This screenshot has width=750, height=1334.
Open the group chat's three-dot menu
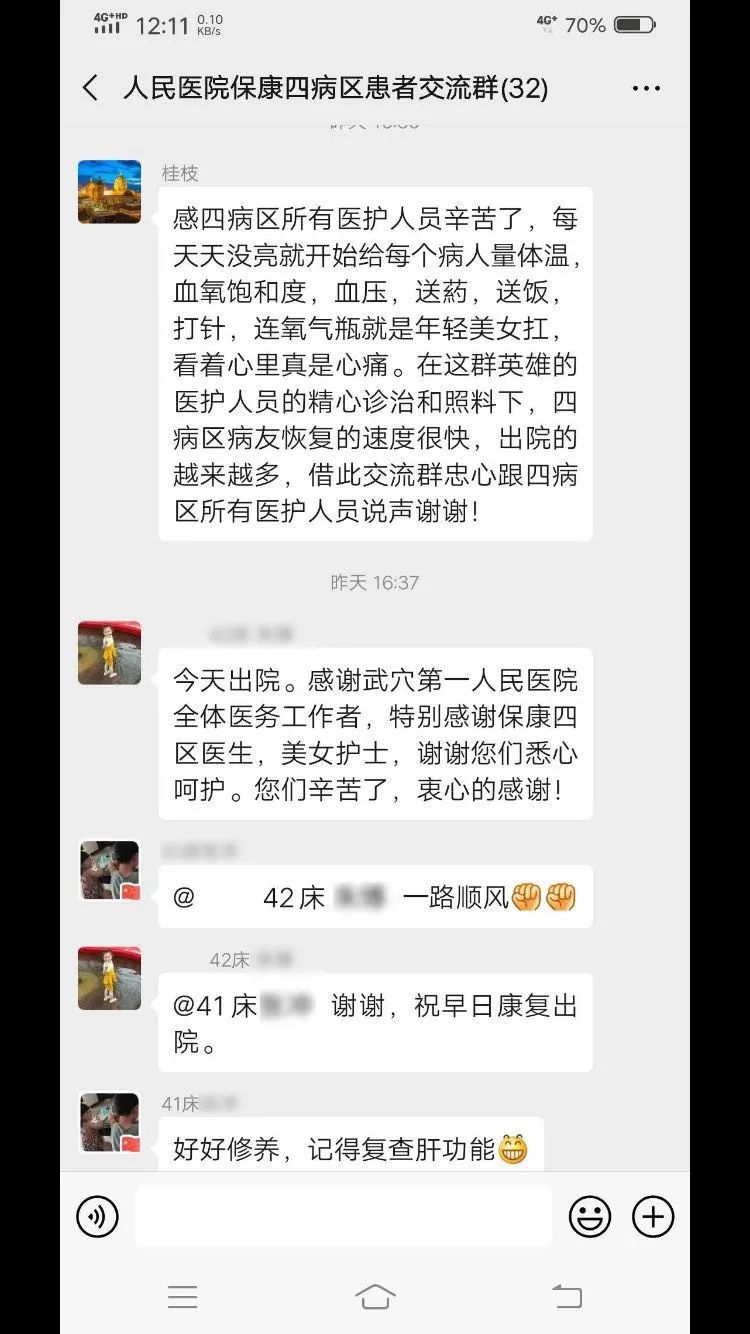(x=646, y=88)
